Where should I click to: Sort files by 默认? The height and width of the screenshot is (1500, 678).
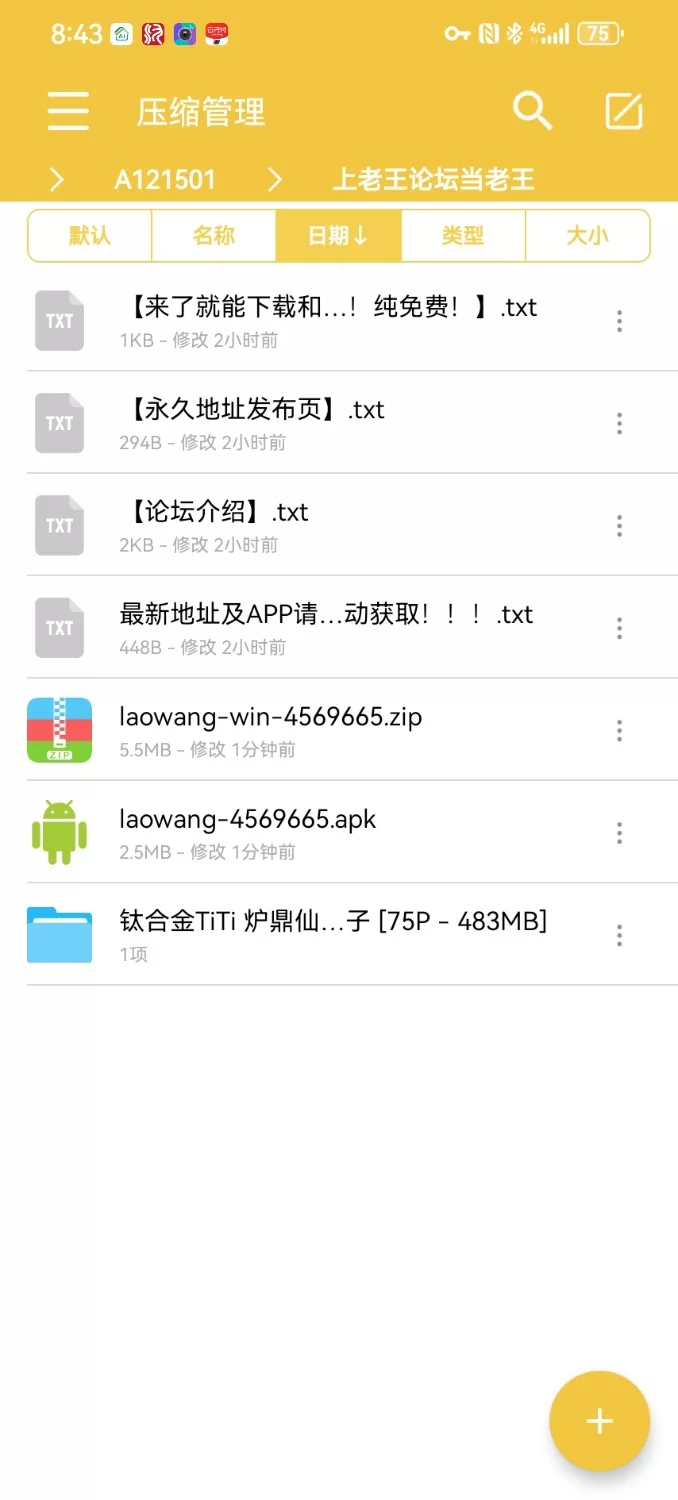tap(90, 236)
